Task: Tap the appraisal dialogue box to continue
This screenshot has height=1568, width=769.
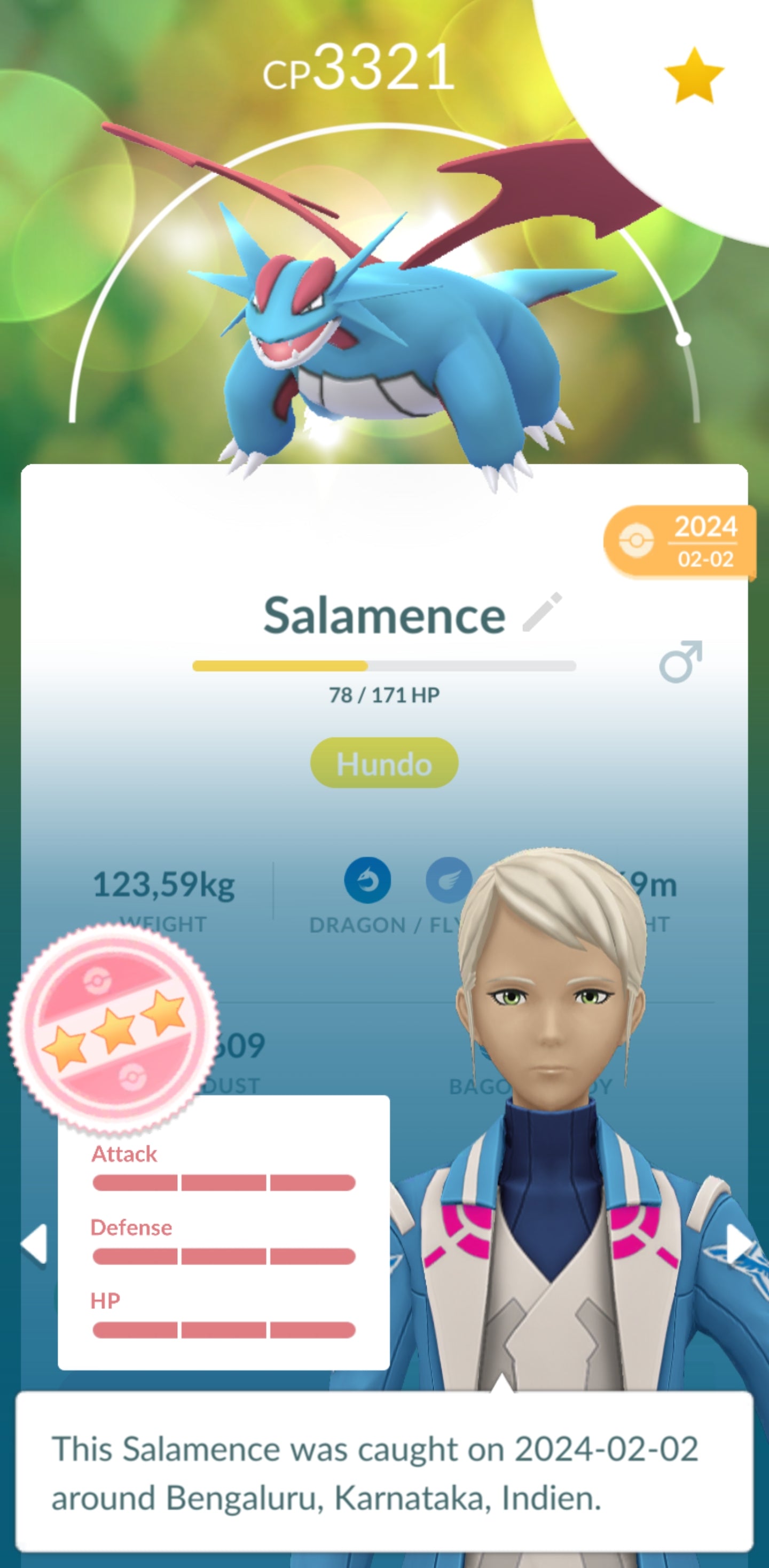Action: click(x=384, y=1472)
